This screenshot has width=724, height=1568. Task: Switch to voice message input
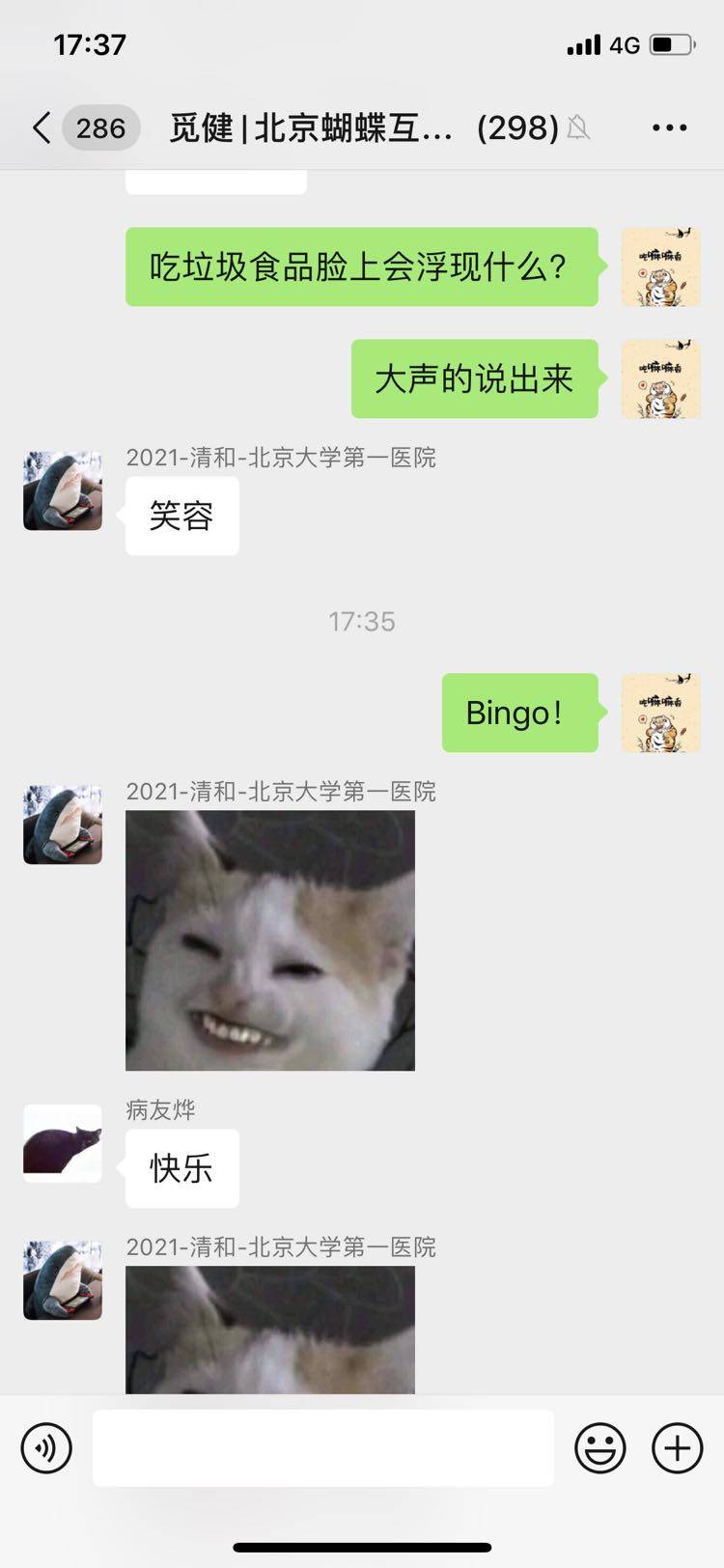tap(46, 1448)
